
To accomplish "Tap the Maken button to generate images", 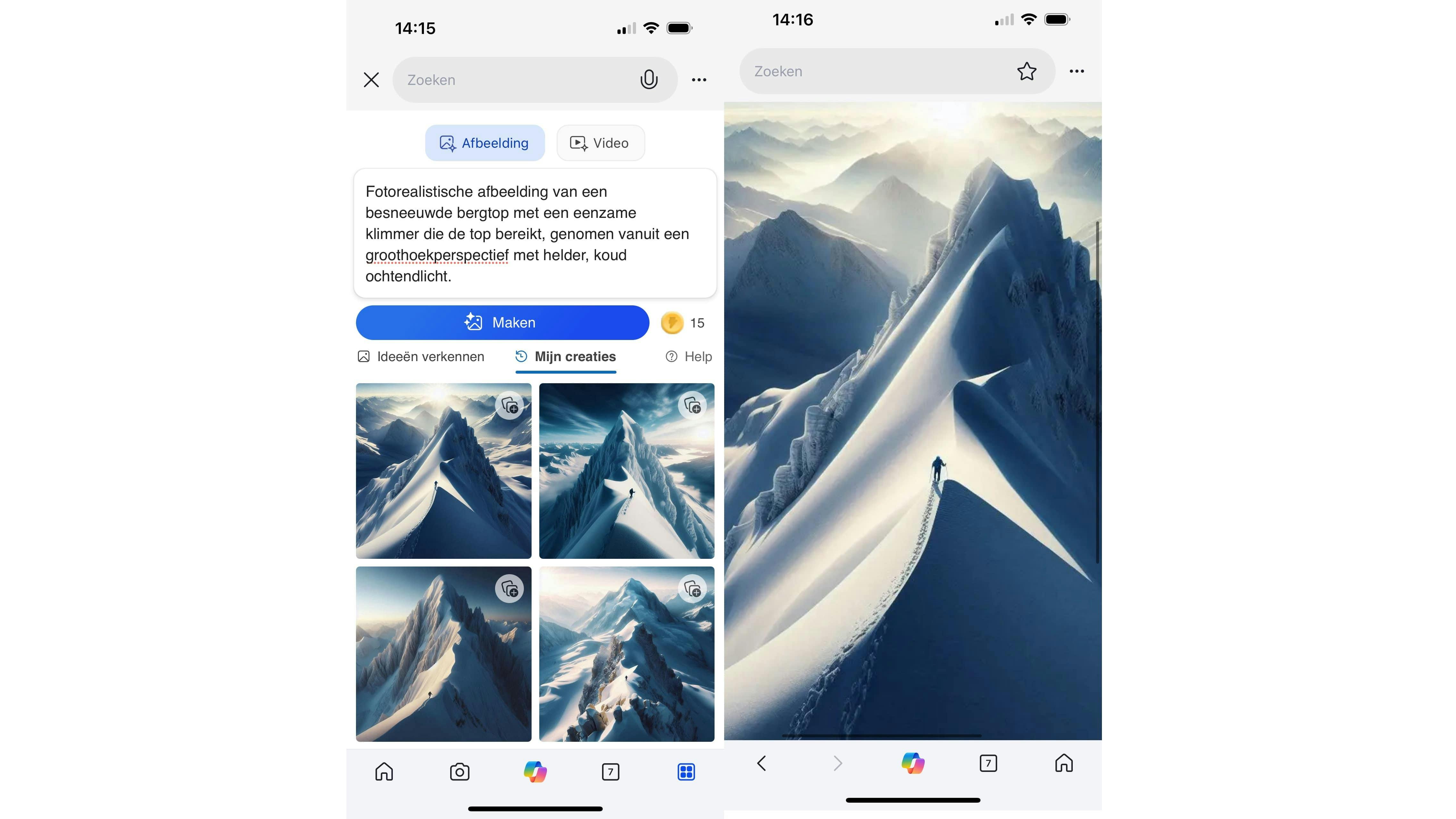I will [502, 323].
